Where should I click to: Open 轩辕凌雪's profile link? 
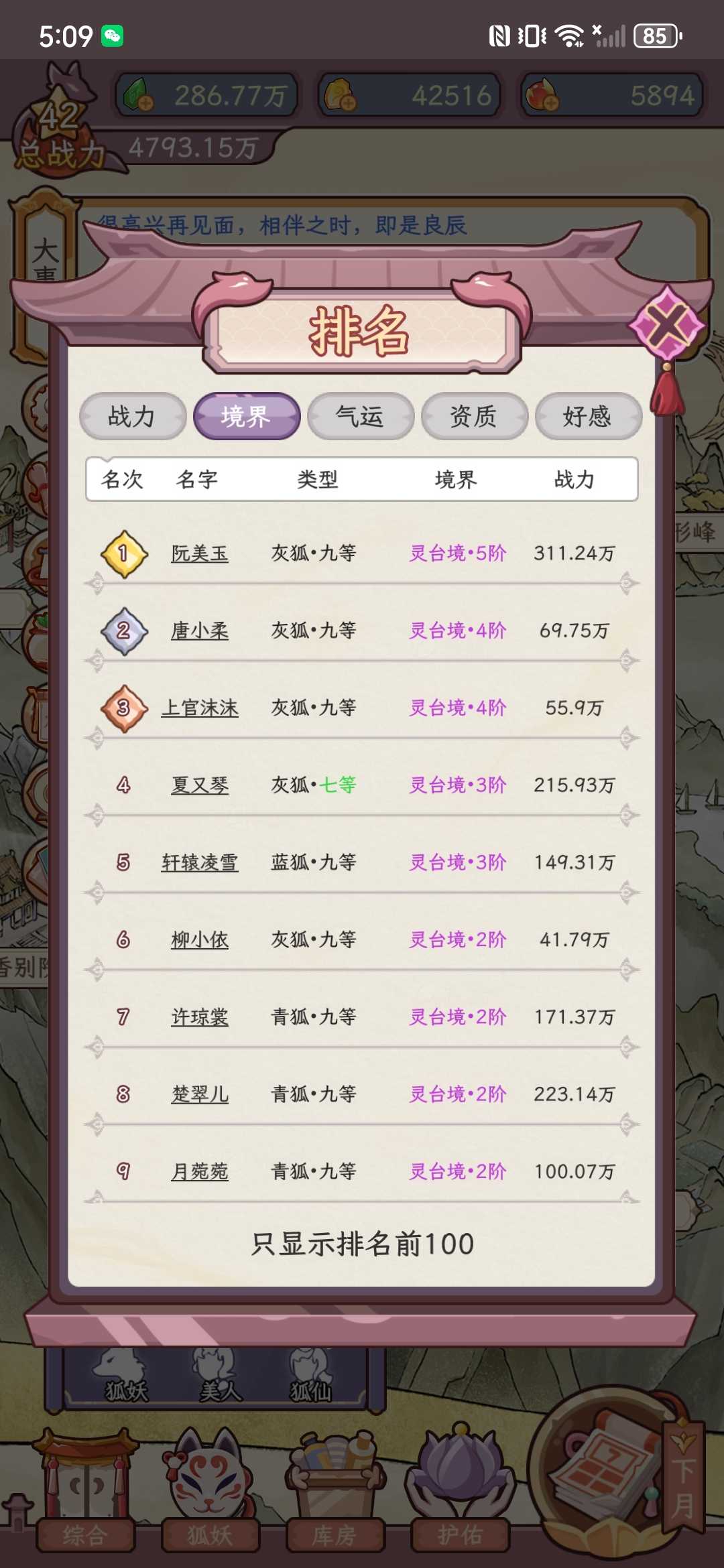coord(199,862)
